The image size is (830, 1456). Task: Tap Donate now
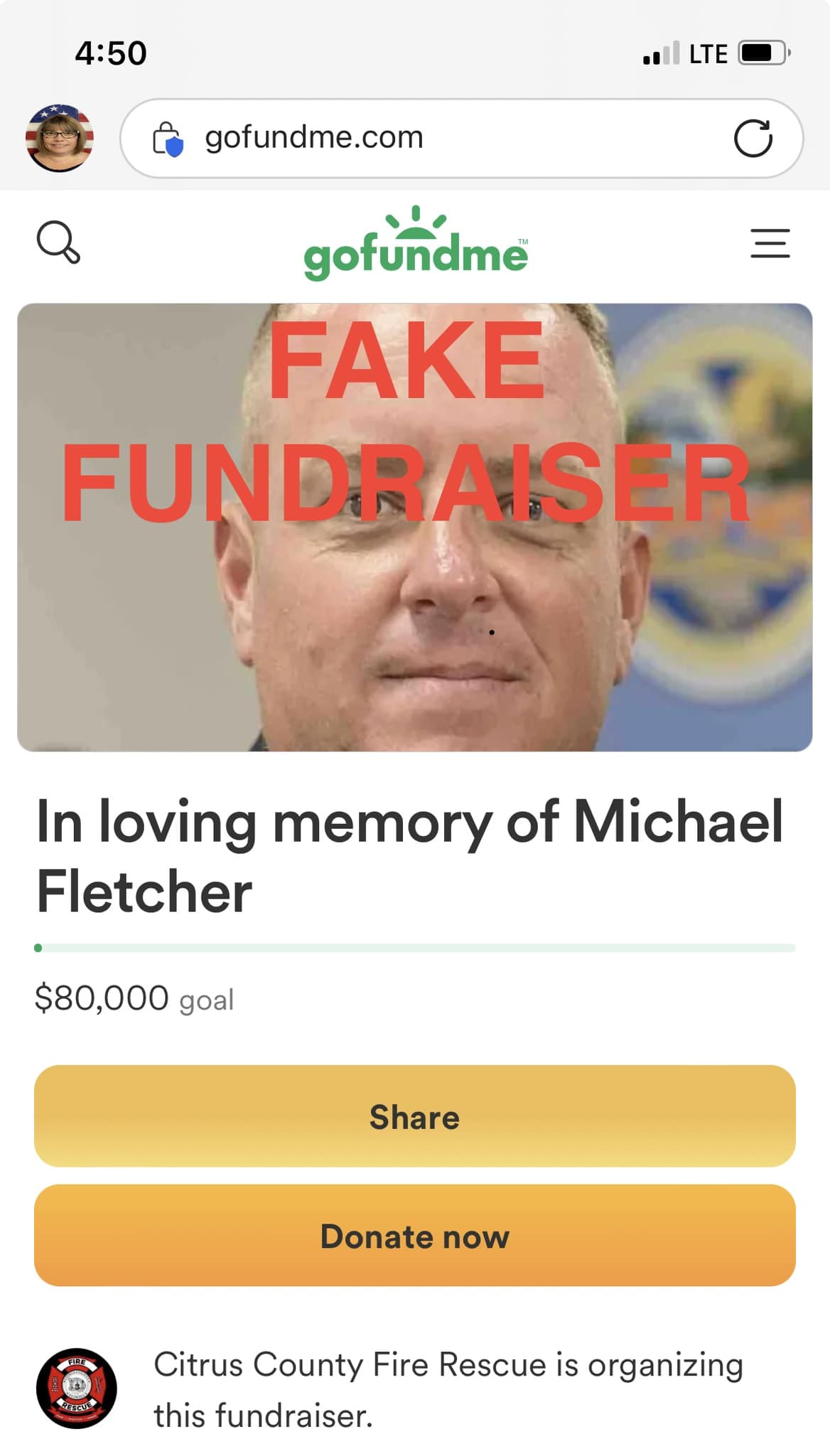tap(415, 1236)
